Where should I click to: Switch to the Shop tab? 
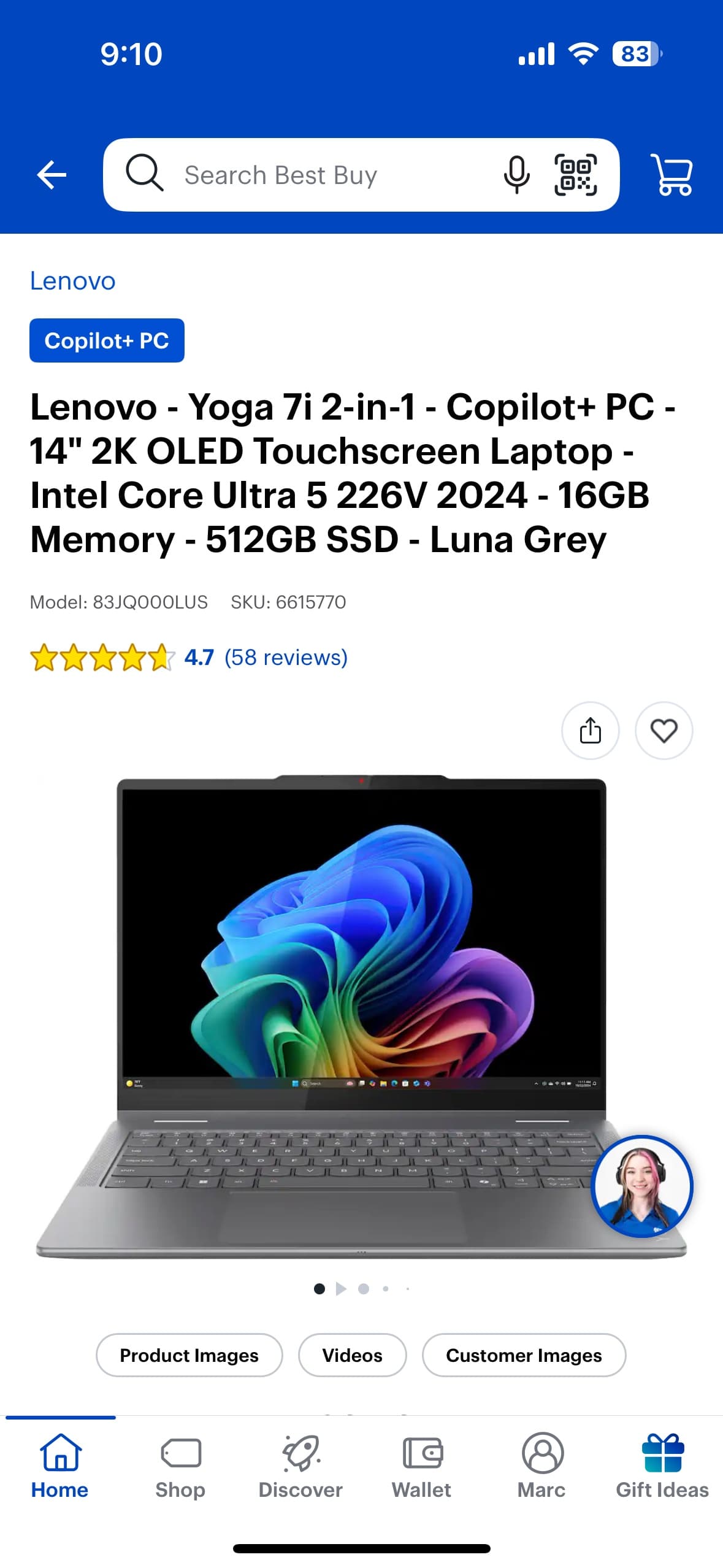pos(180,1465)
